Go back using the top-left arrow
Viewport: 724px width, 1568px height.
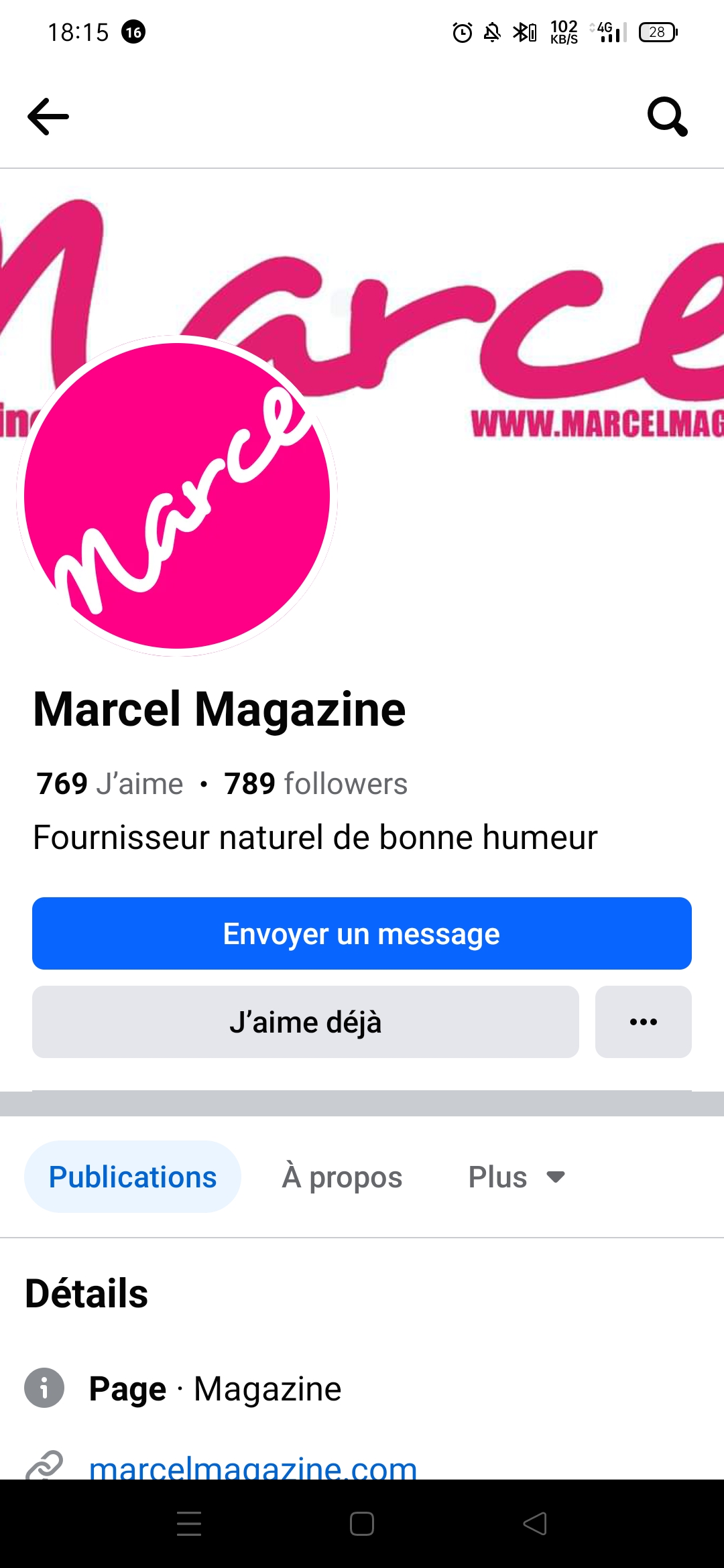pos(48,117)
